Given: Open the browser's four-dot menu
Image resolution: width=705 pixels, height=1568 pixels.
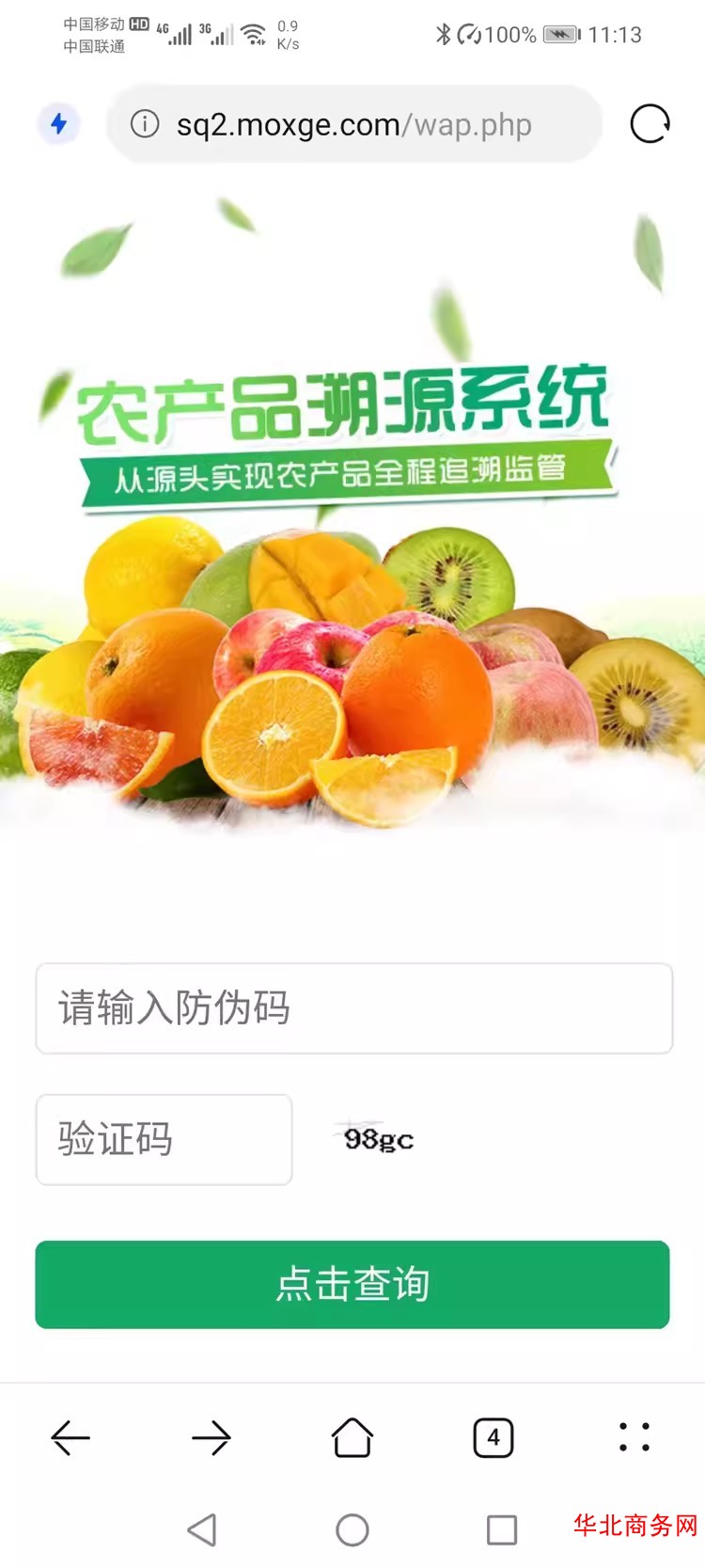Looking at the screenshot, I should [634, 1437].
